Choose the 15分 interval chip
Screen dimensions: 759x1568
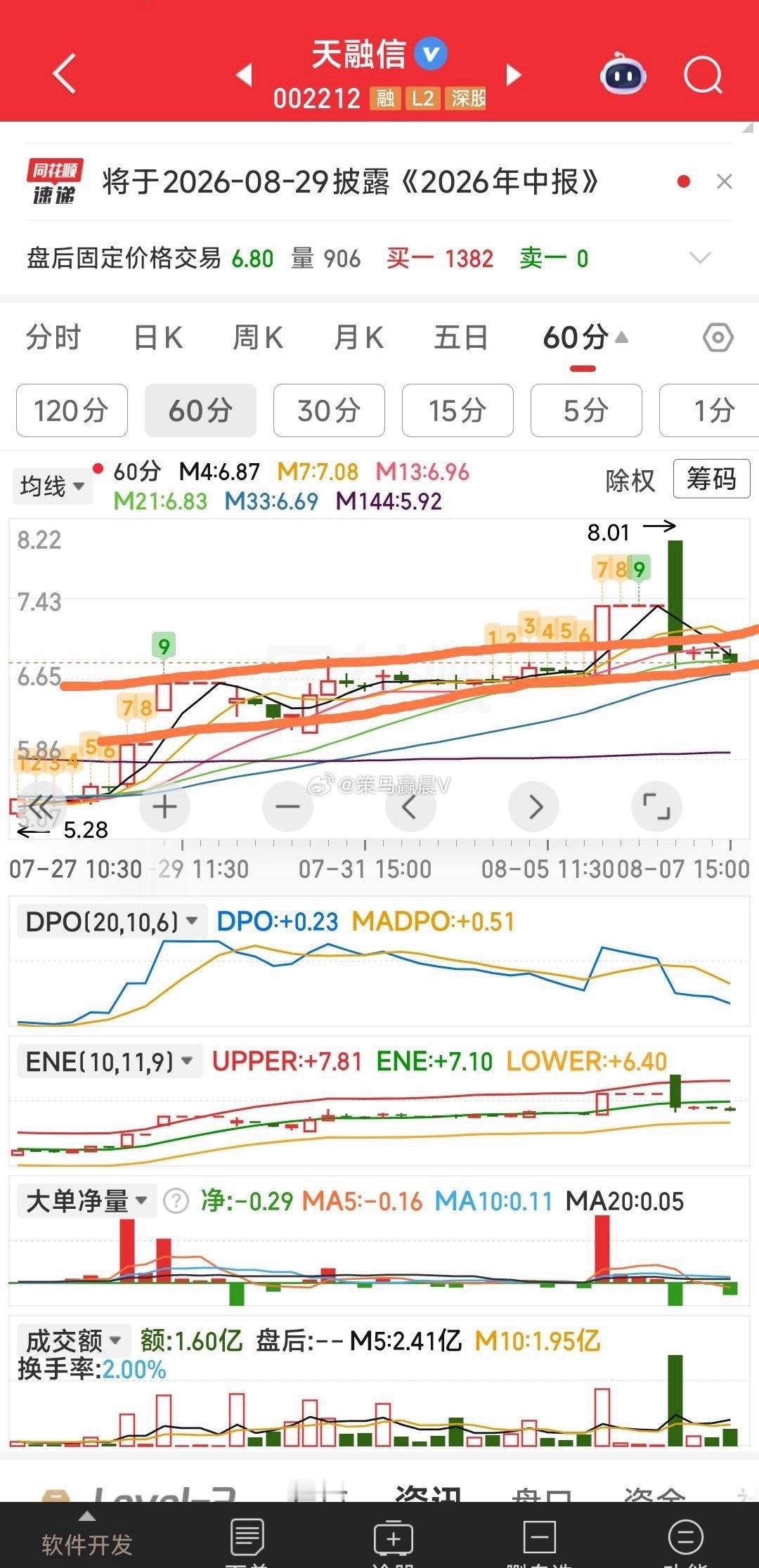click(458, 410)
